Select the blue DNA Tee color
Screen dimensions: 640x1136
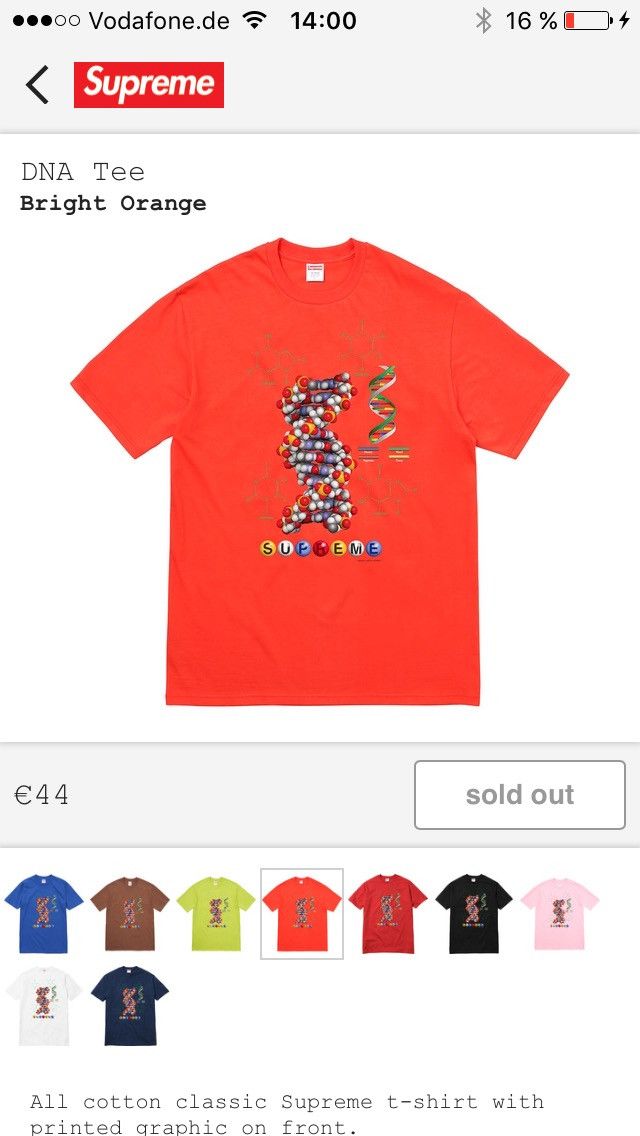(x=43, y=914)
